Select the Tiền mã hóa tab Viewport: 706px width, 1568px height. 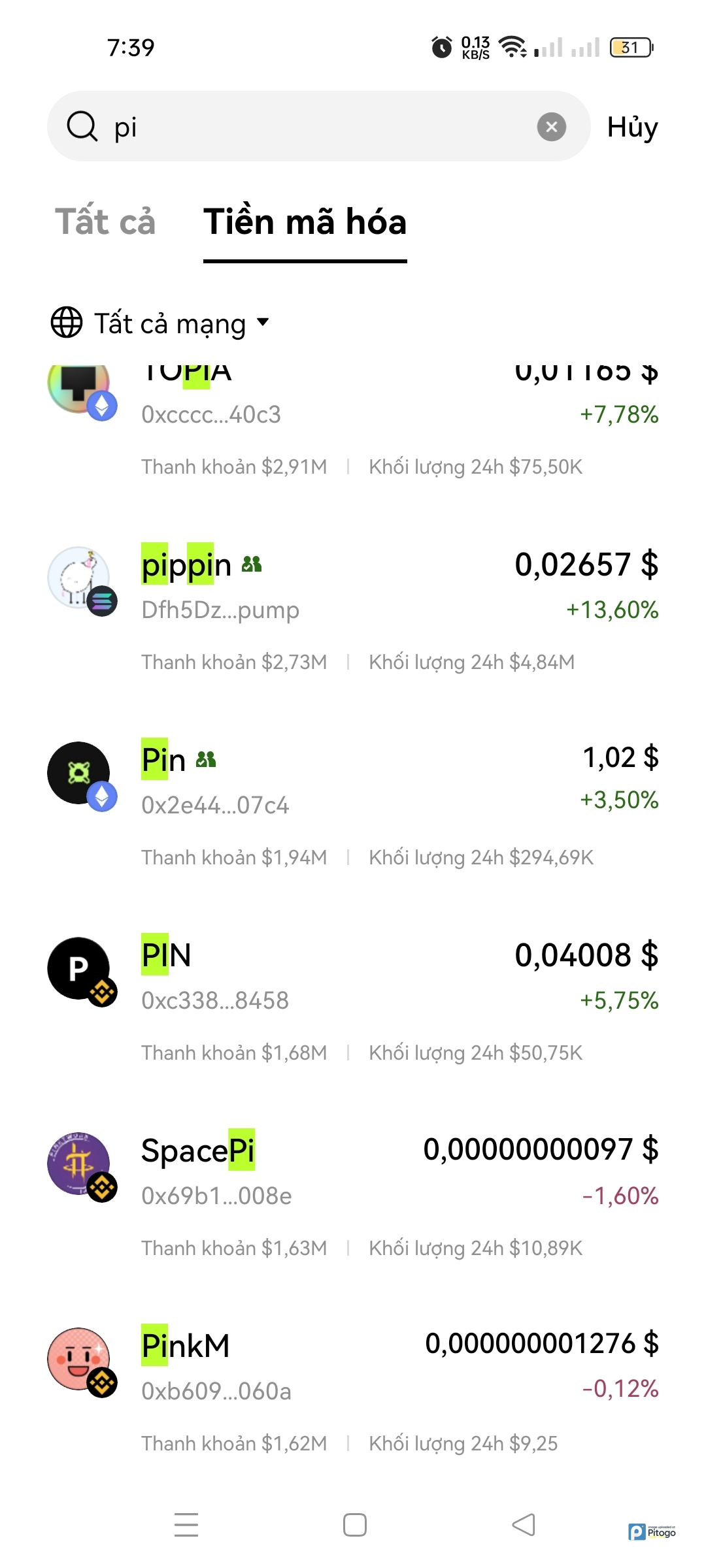305,222
